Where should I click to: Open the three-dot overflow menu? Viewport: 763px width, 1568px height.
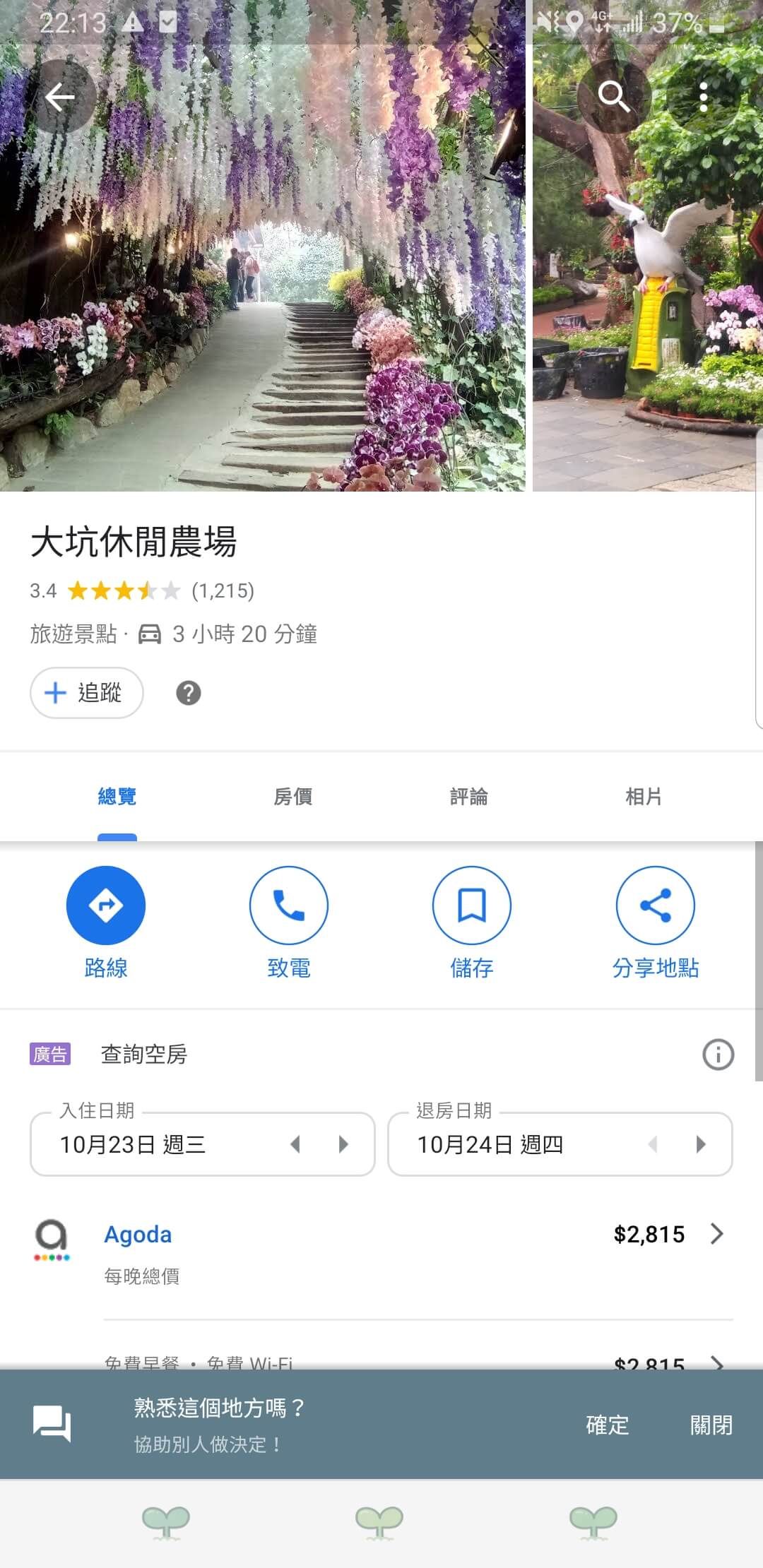coord(703,97)
